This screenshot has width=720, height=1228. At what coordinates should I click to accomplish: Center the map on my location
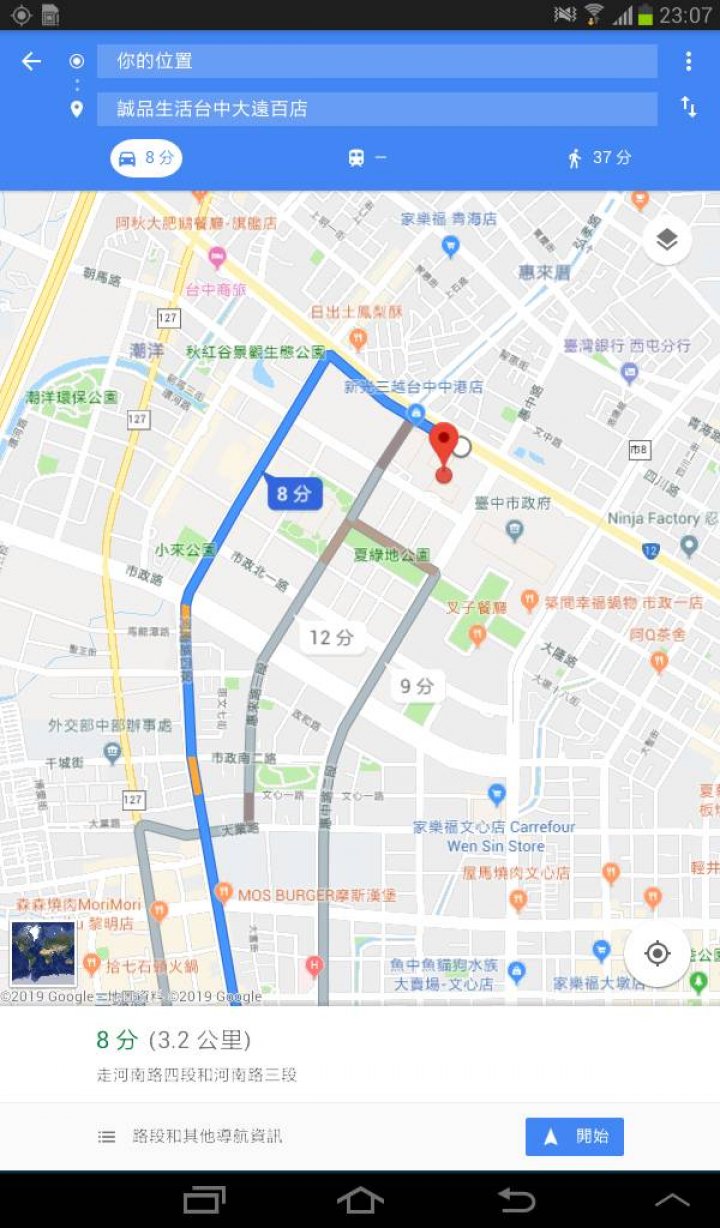pyautogui.click(x=657, y=953)
